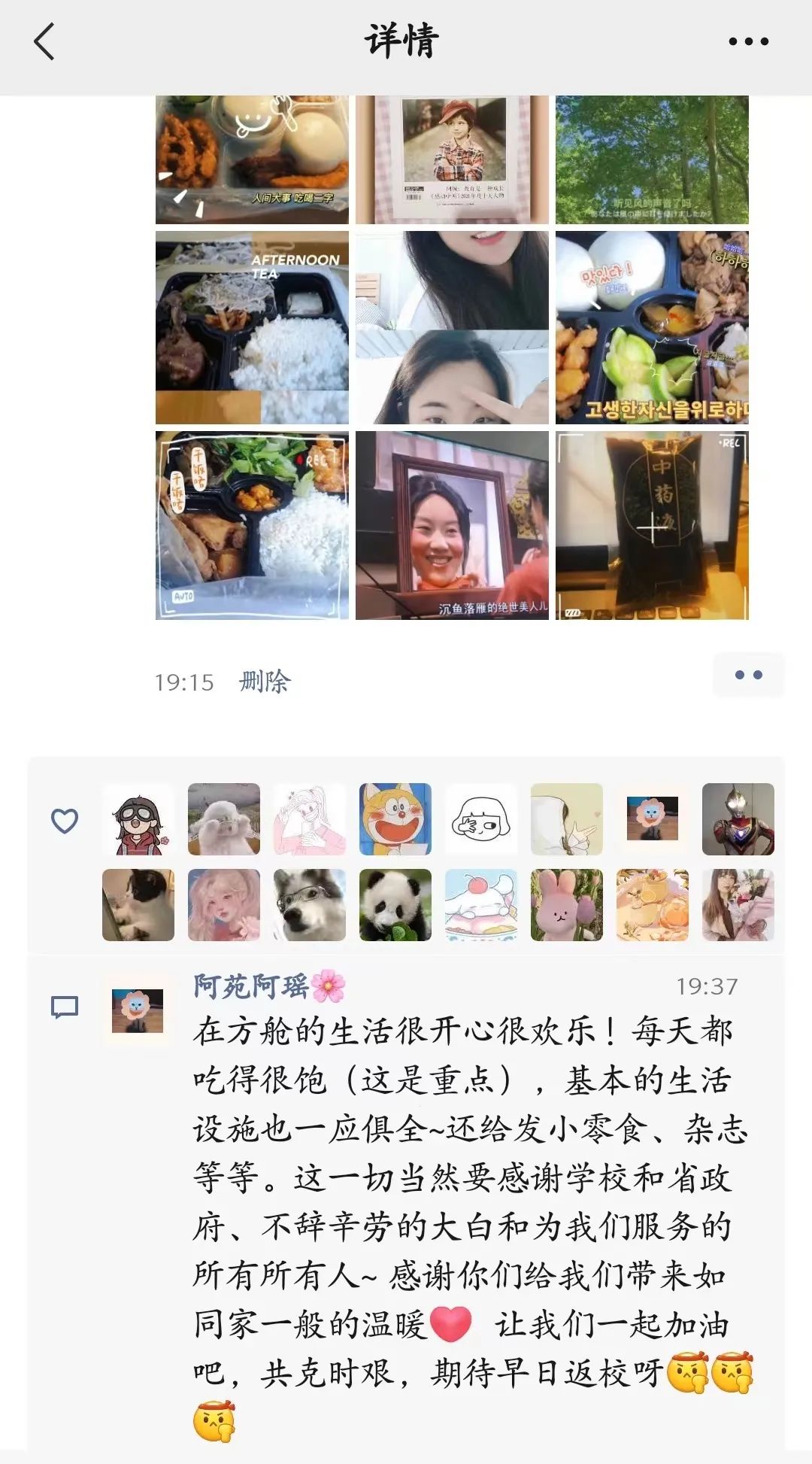The height and width of the screenshot is (1464, 812).
Task: Open the AFTERNOON TEA lunch box photo
Action: [252, 327]
